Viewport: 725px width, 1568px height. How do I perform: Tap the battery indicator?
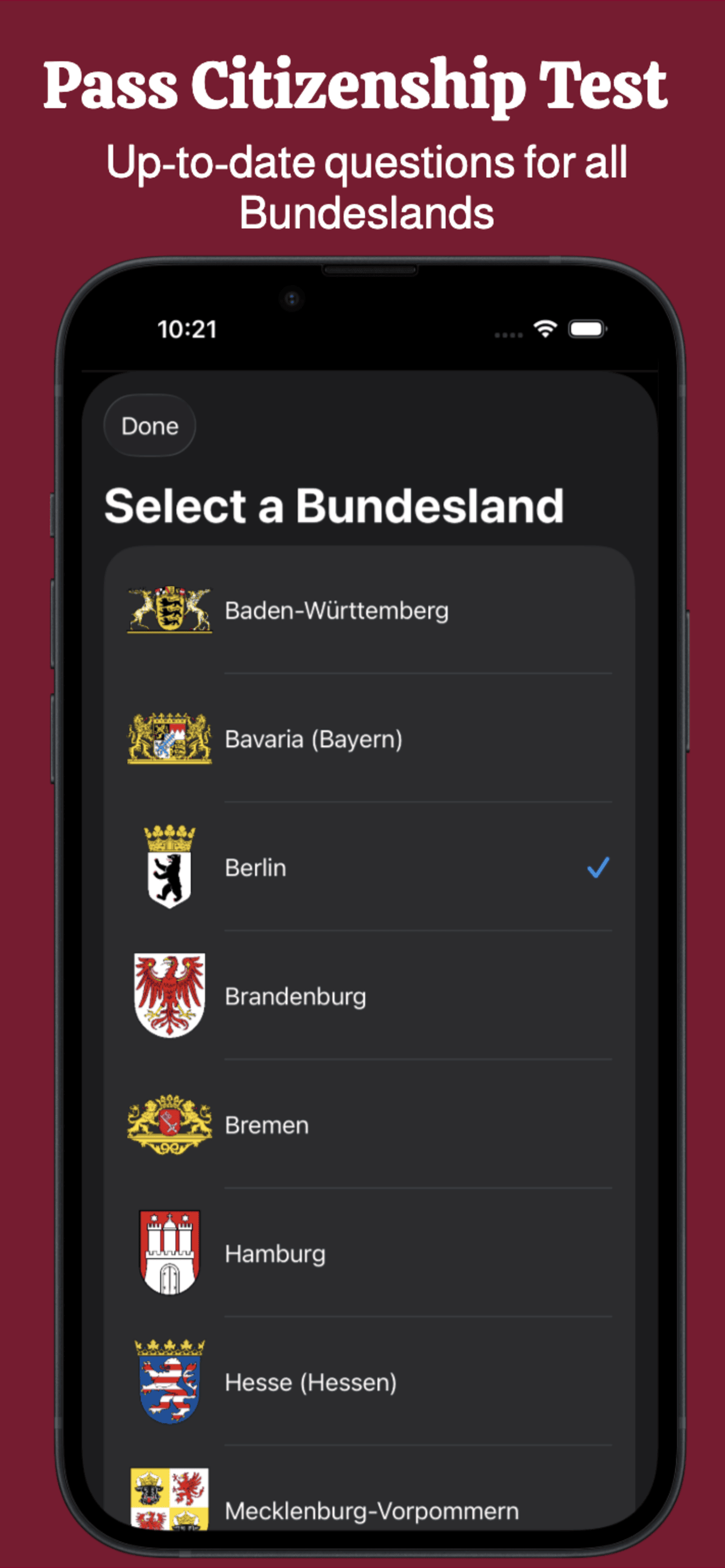coord(588,328)
